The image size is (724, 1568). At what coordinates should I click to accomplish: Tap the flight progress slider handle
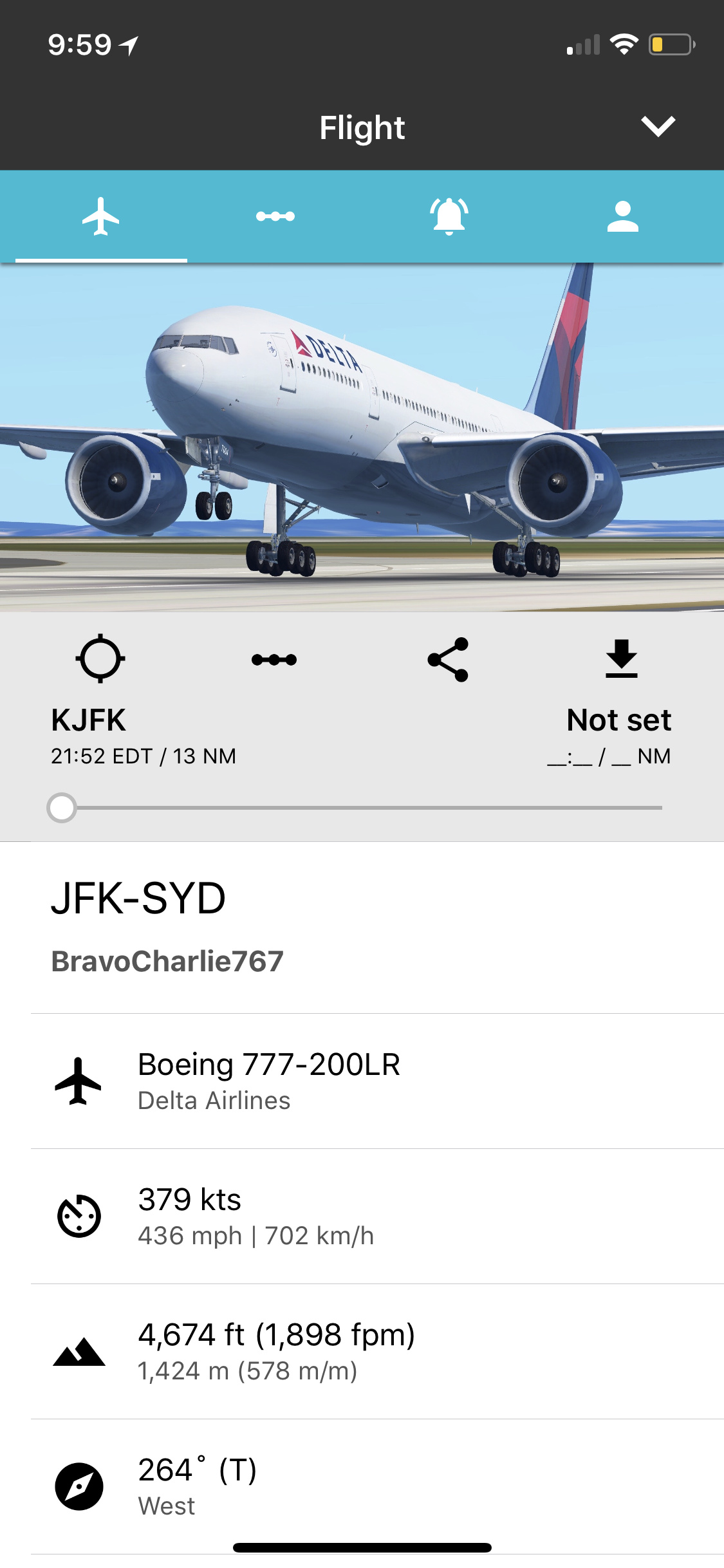click(x=62, y=808)
